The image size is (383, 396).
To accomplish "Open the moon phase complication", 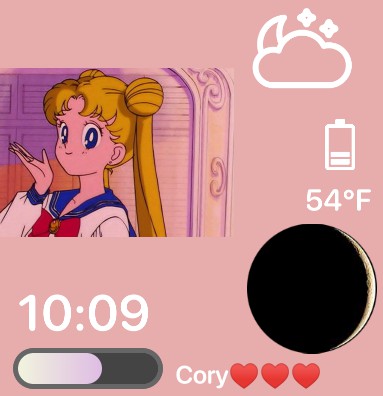I will (312, 288).
